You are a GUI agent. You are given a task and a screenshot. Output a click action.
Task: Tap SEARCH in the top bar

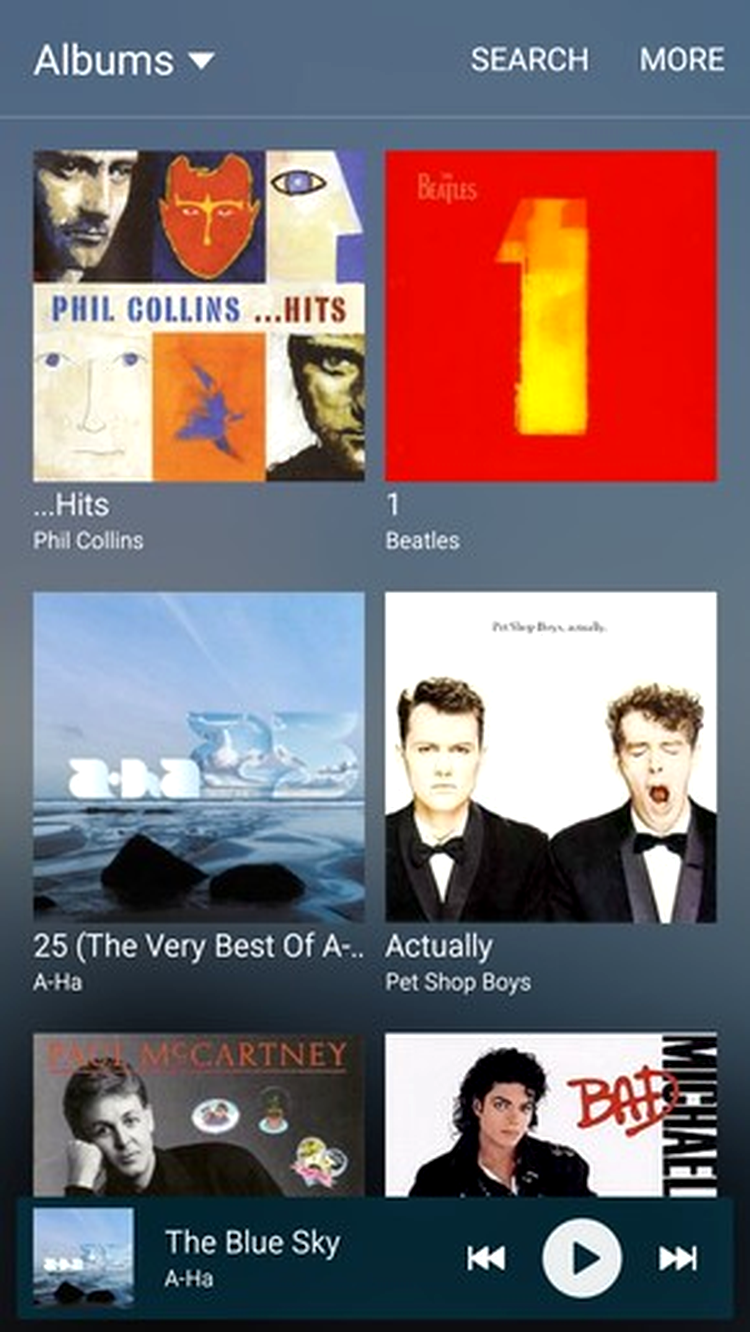coord(529,59)
